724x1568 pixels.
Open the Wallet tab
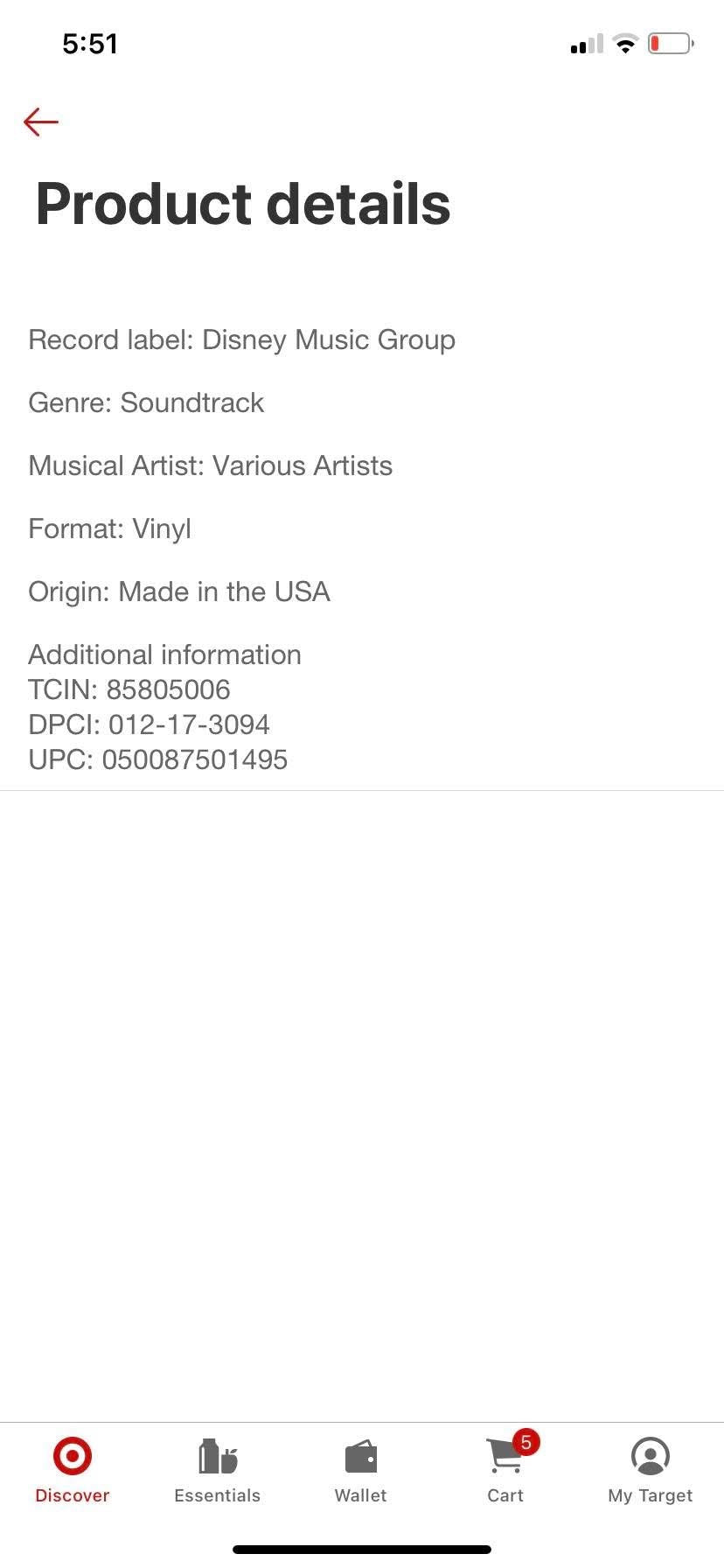click(361, 1470)
